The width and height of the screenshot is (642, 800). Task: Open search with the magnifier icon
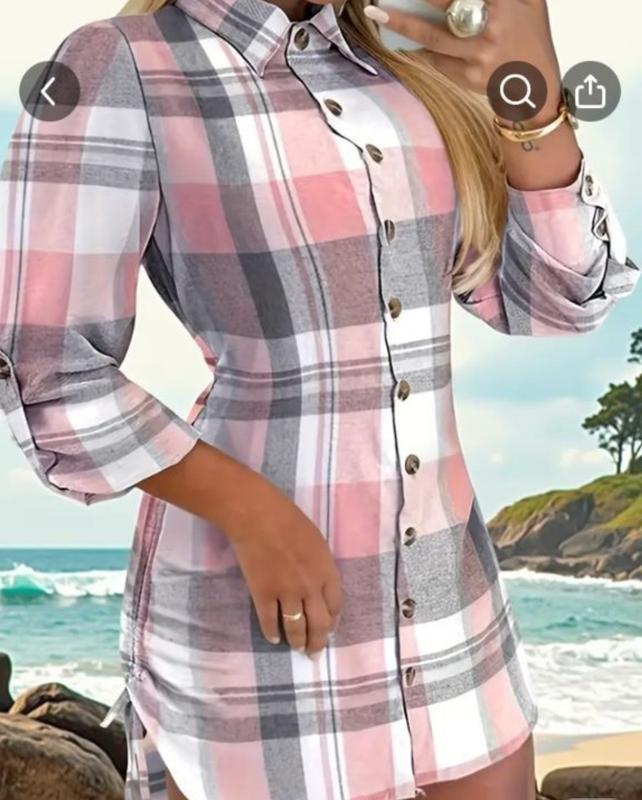point(517,92)
